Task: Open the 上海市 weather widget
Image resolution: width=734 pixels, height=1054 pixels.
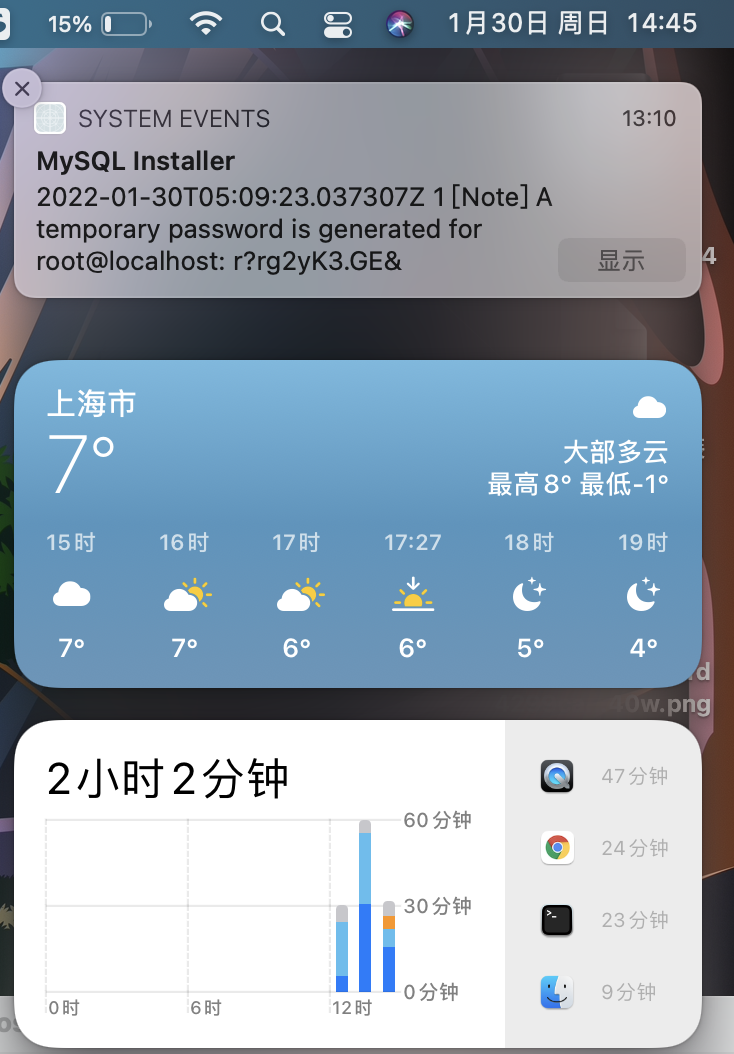Action: [x=357, y=522]
